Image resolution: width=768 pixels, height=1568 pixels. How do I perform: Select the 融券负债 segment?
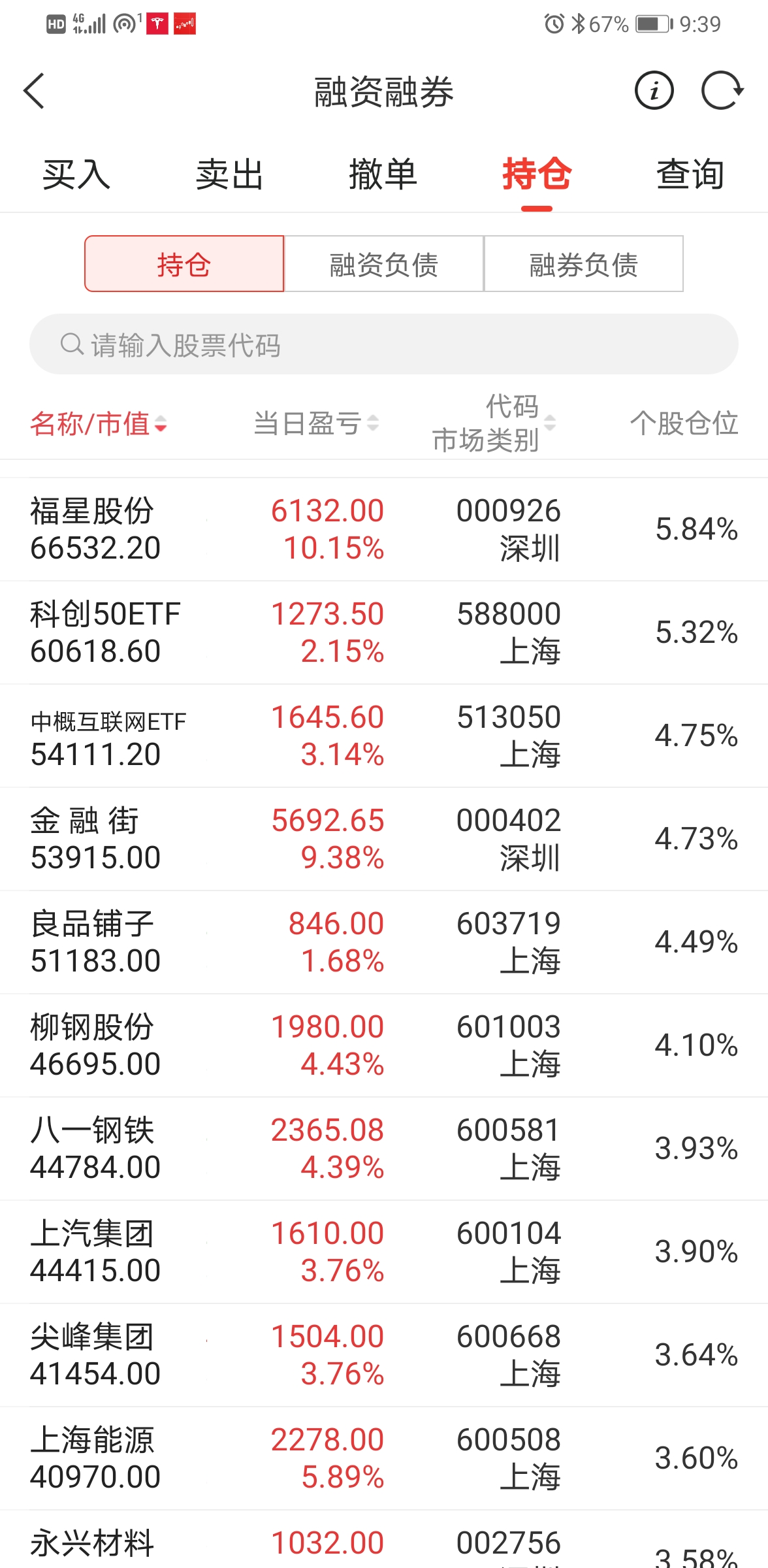(583, 264)
